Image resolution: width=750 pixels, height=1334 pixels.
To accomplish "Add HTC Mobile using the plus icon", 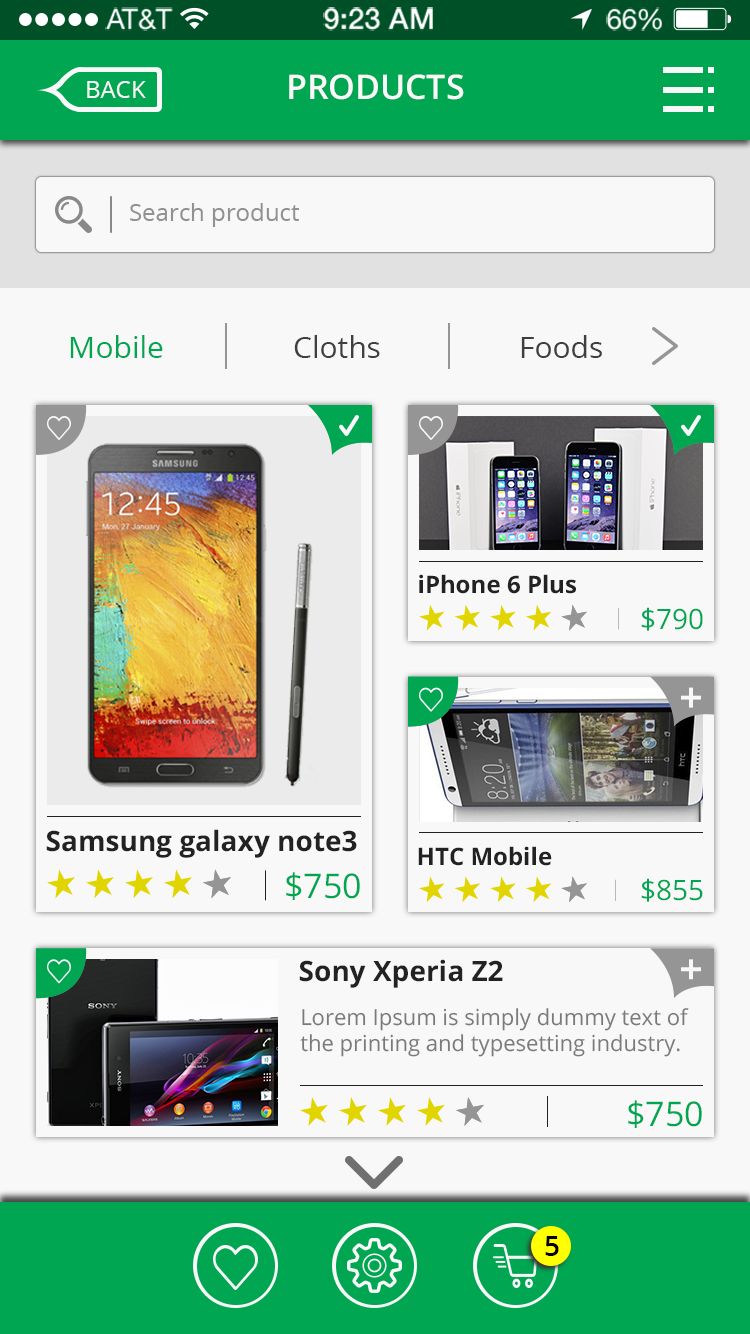I will point(691,698).
